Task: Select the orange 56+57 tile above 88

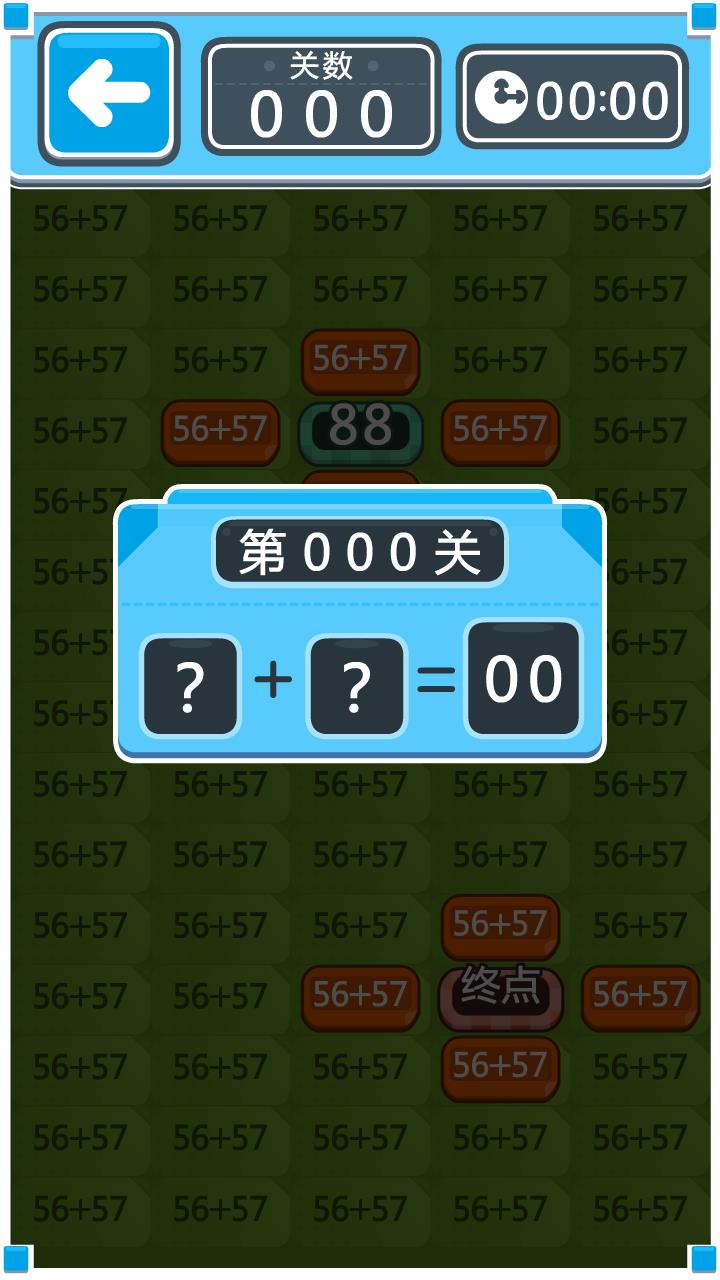Action: [x=360, y=360]
